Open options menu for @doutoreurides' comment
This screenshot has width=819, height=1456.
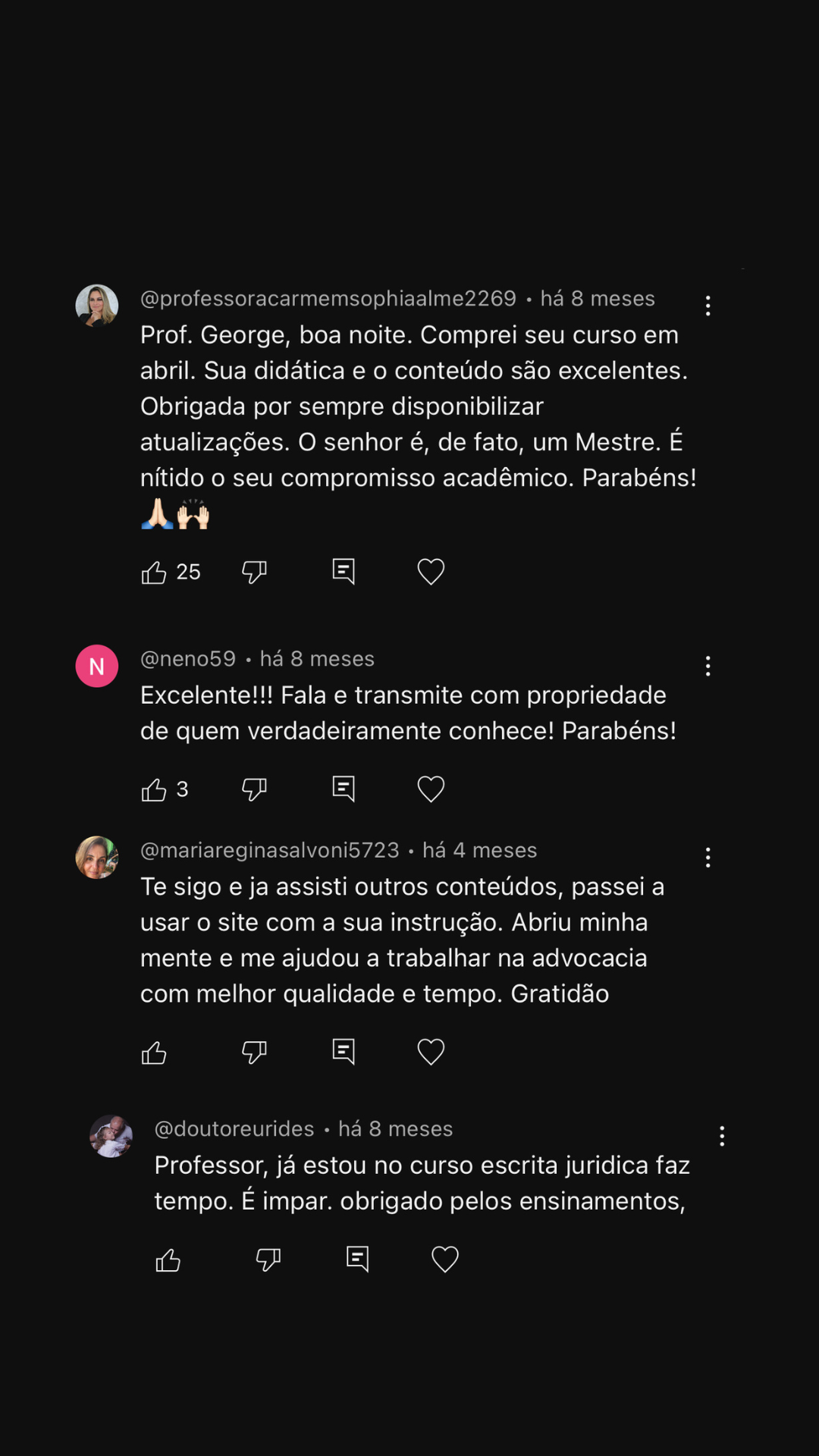(x=722, y=1135)
